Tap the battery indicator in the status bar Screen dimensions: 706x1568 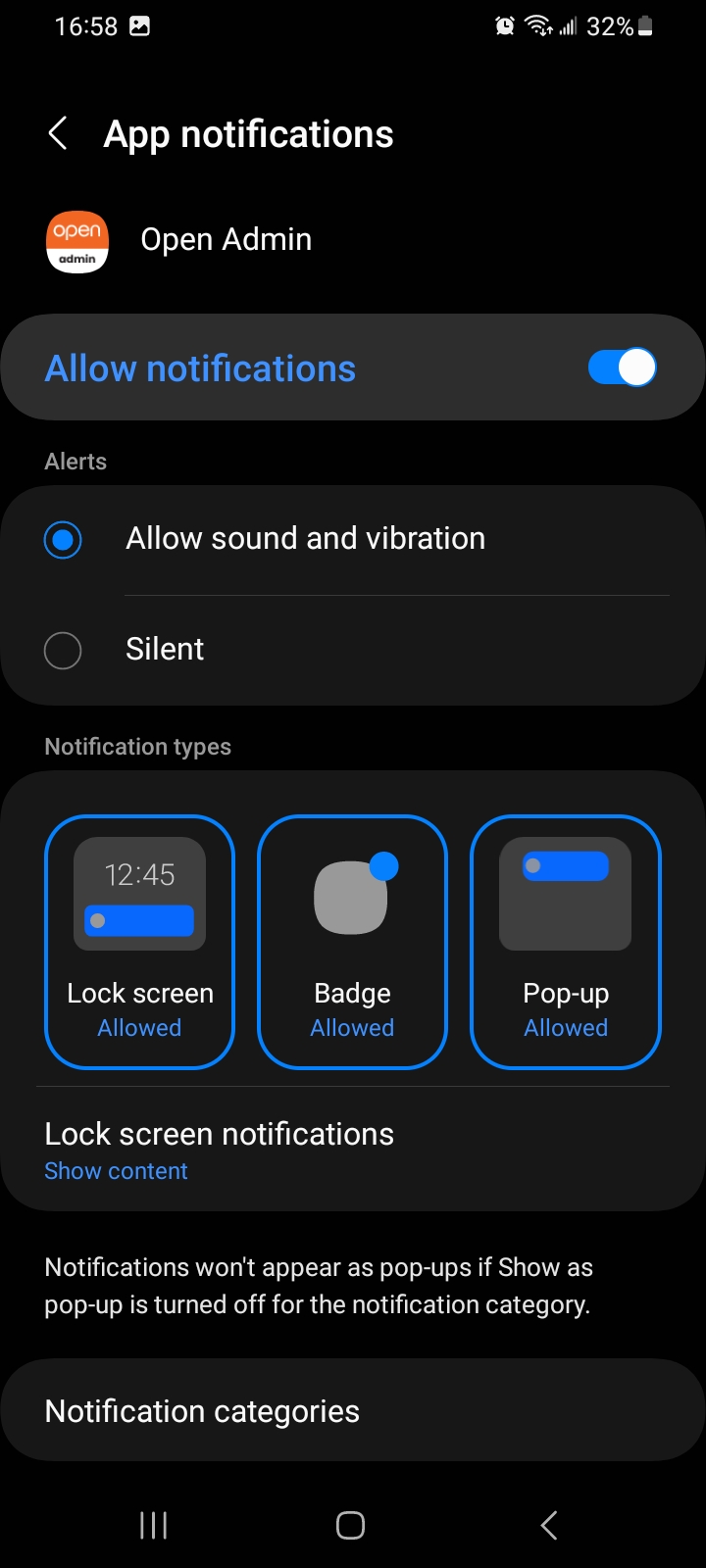(645, 25)
